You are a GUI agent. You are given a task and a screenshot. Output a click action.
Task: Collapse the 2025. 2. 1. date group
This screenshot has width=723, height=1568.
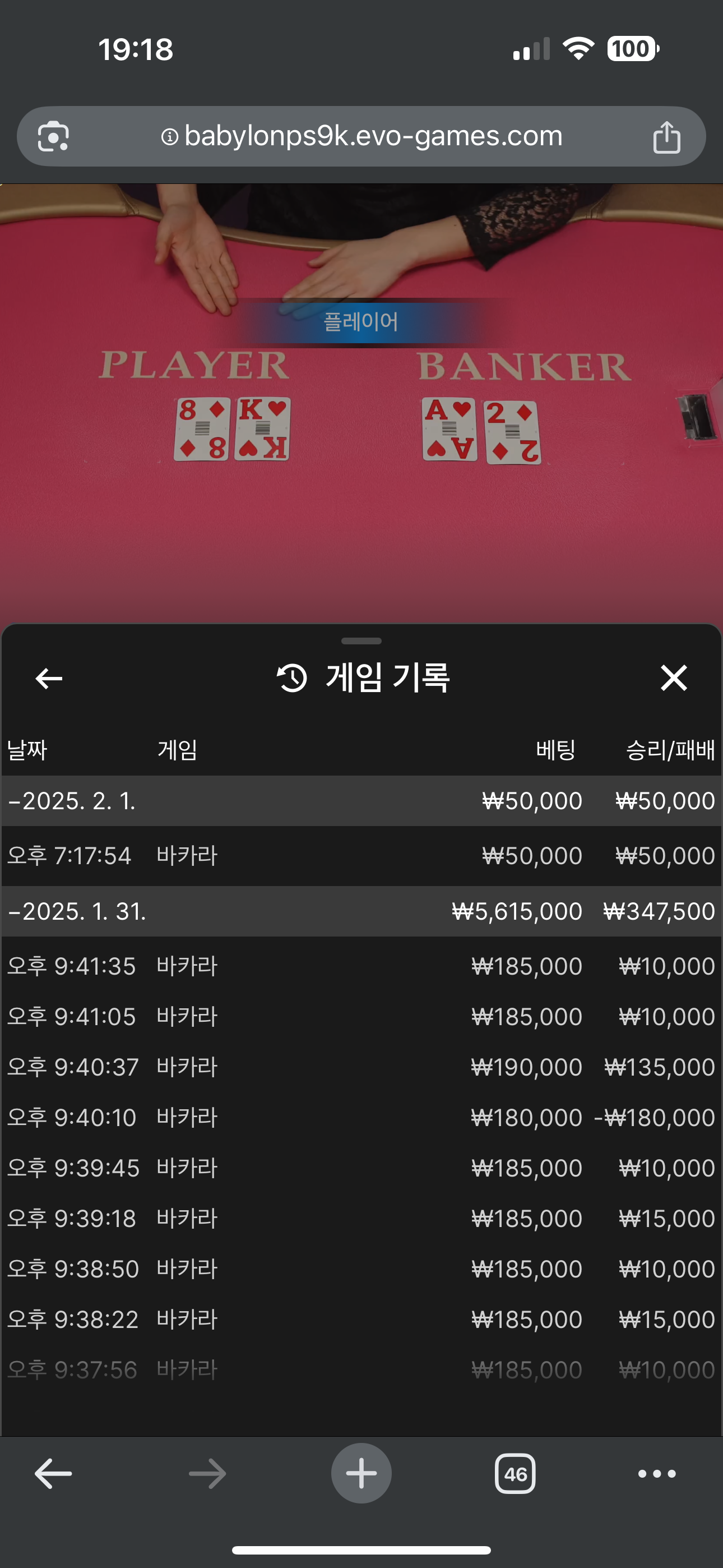point(72,801)
